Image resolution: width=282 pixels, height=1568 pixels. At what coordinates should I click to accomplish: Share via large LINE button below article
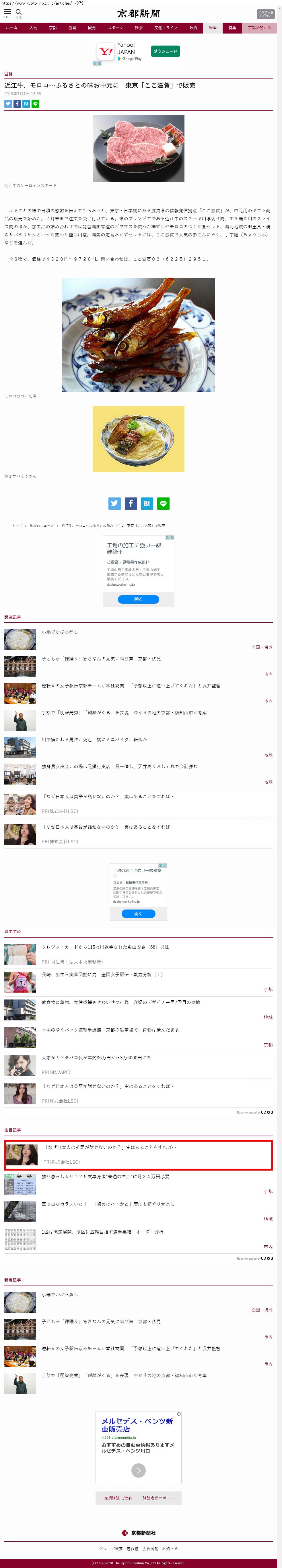[163, 503]
